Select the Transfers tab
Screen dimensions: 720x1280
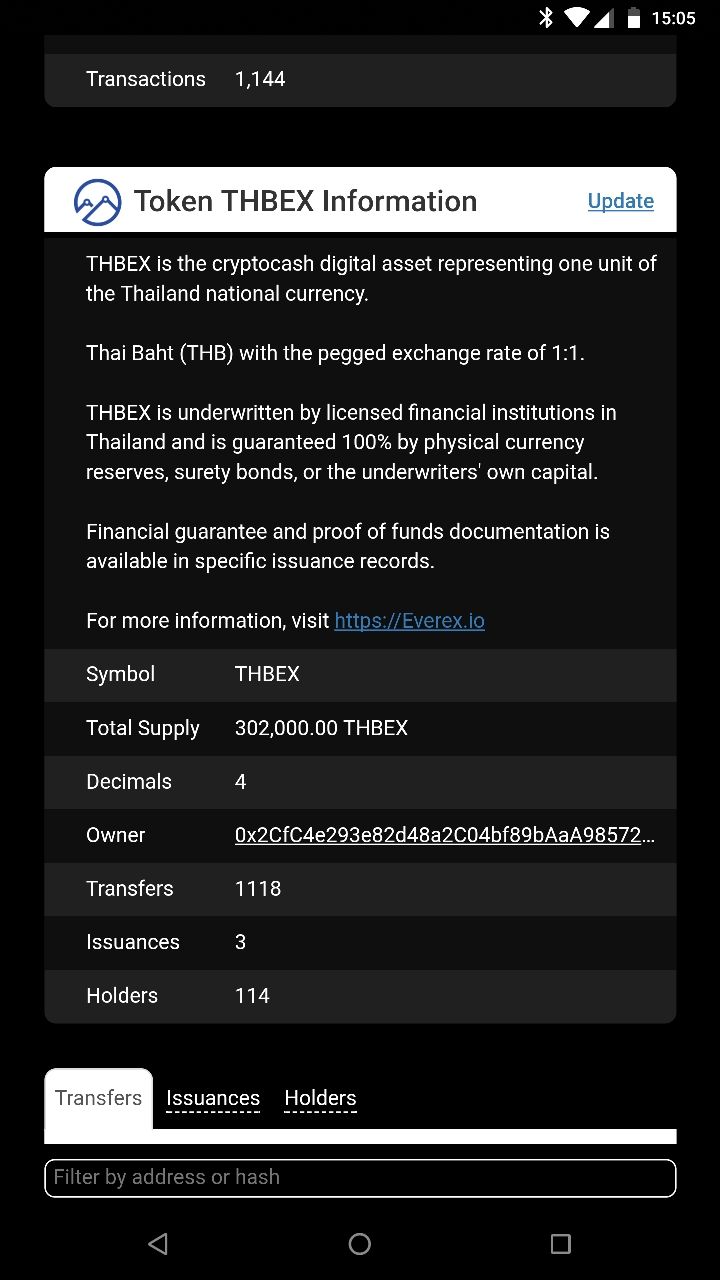99,1098
